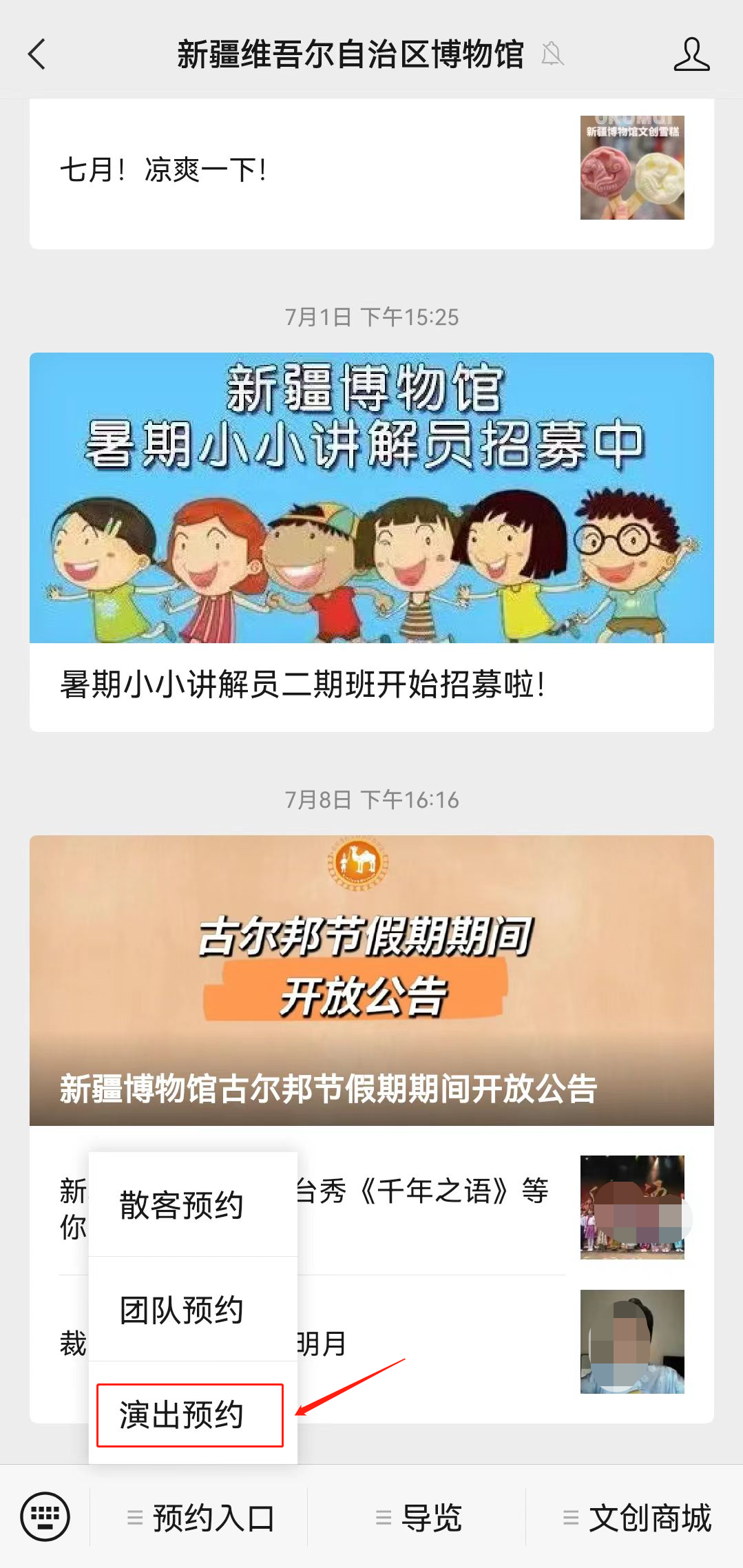The image size is (743, 1568).
Task: Select 团队预约 from the popup menu
Action: coord(182,1310)
